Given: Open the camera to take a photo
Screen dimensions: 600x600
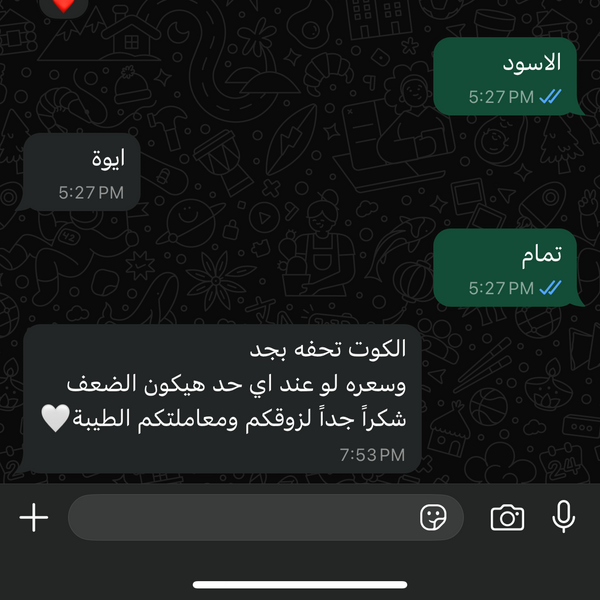Looking at the screenshot, I should click(507, 517).
